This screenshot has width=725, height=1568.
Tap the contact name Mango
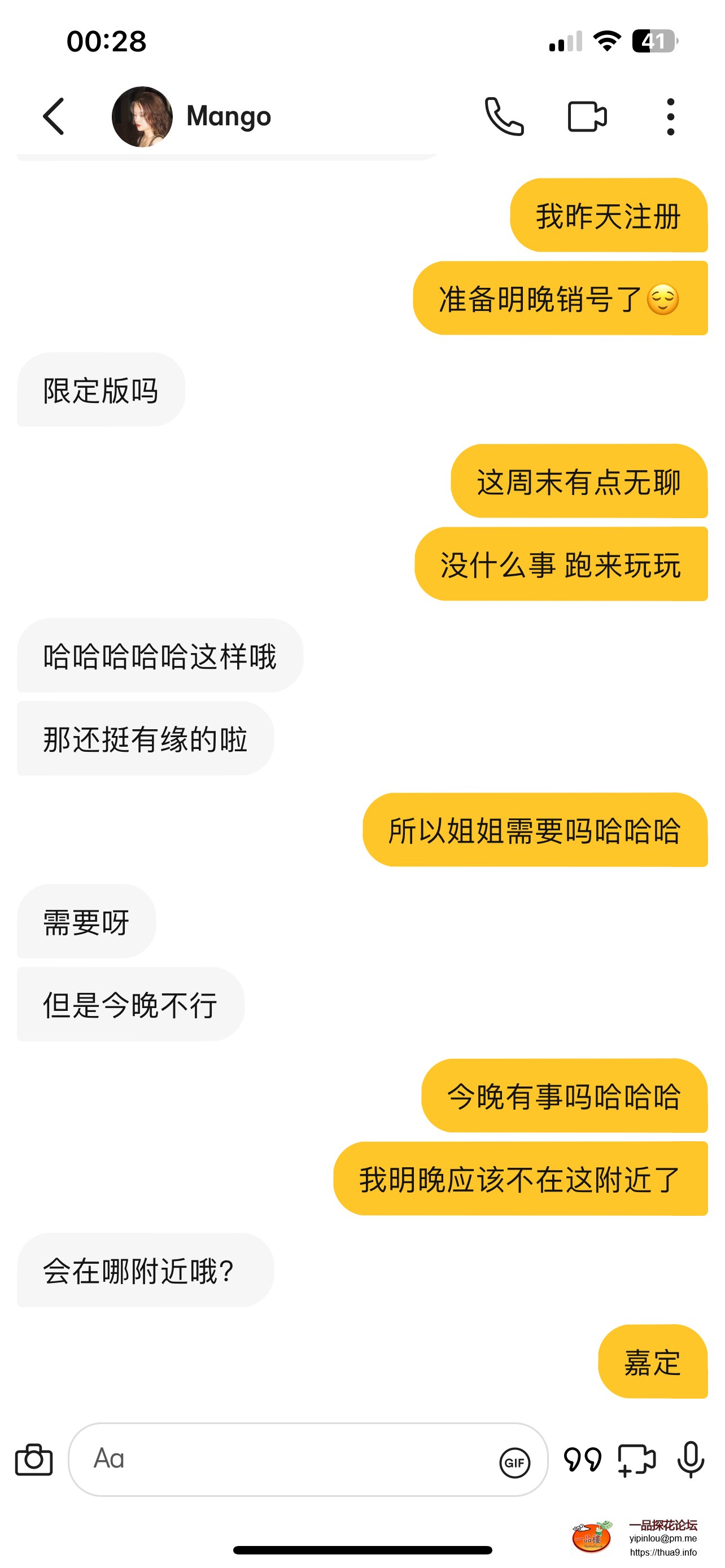[x=228, y=116]
